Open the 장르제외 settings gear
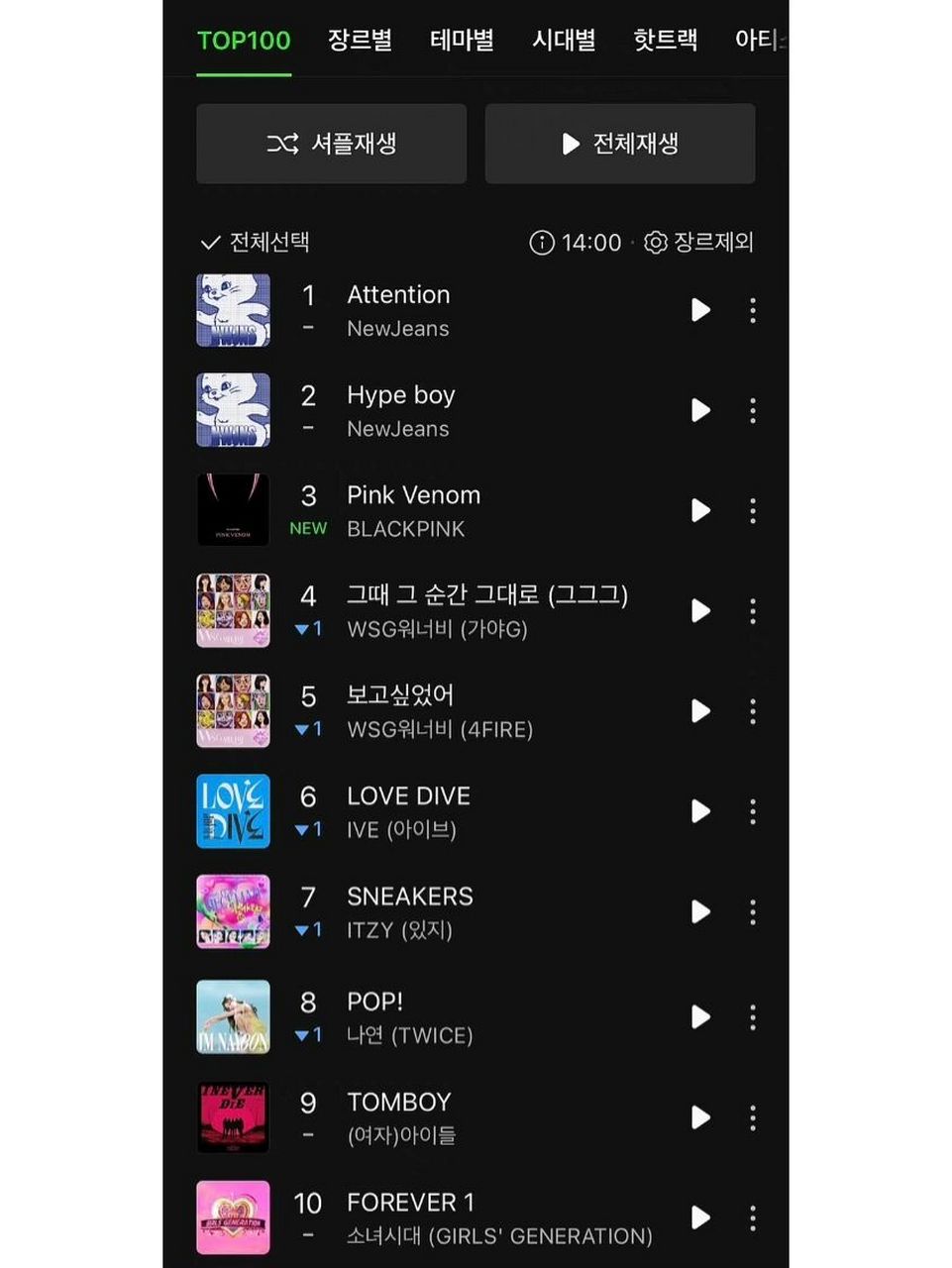The image size is (952, 1268). click(656, 243)
